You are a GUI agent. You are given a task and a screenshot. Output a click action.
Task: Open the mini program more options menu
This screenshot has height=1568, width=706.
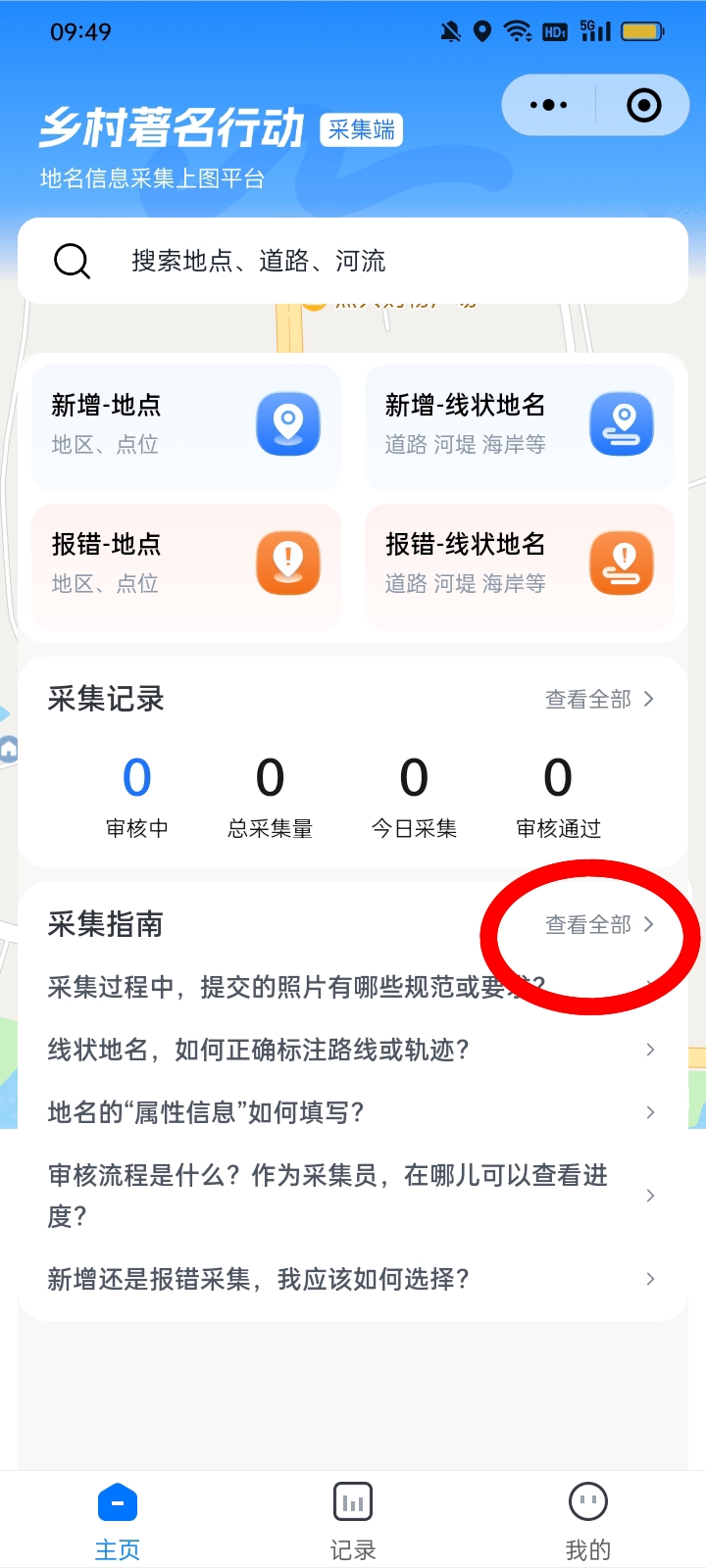(548, 105)
